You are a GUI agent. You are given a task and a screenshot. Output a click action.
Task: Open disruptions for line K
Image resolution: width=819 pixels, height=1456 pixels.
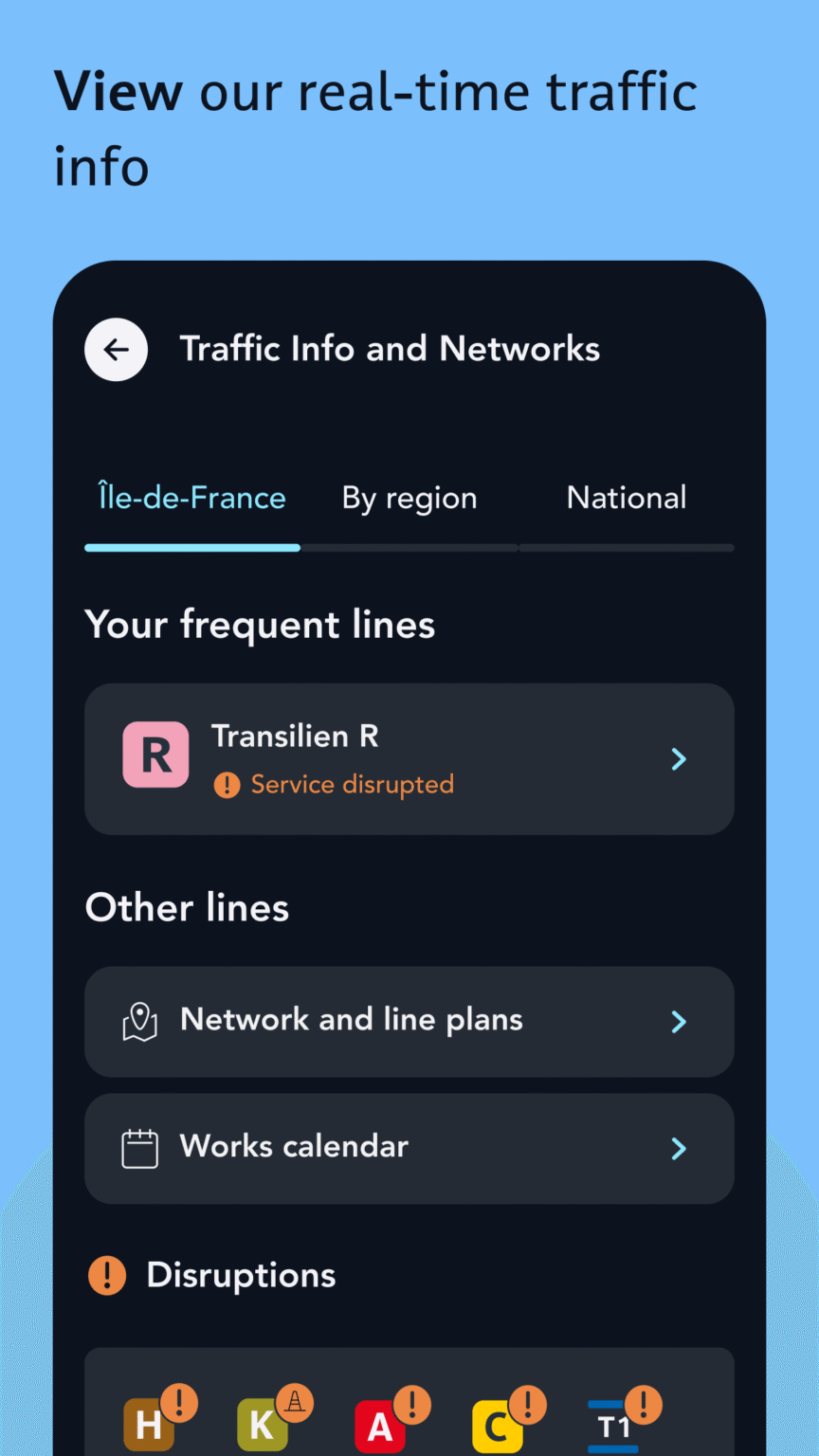264,1424
